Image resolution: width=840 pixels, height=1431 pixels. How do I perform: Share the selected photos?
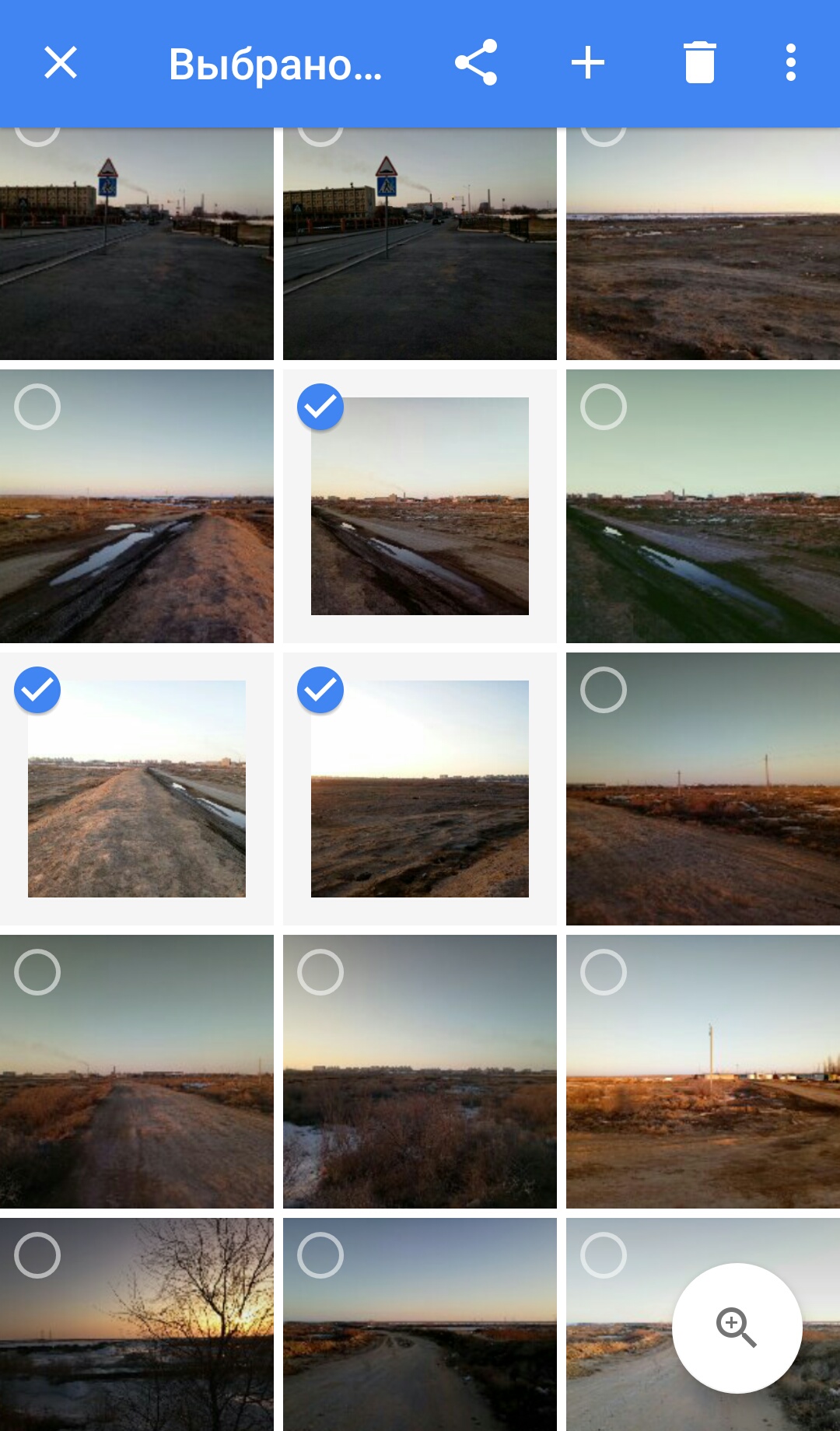(x=476, y=62)
